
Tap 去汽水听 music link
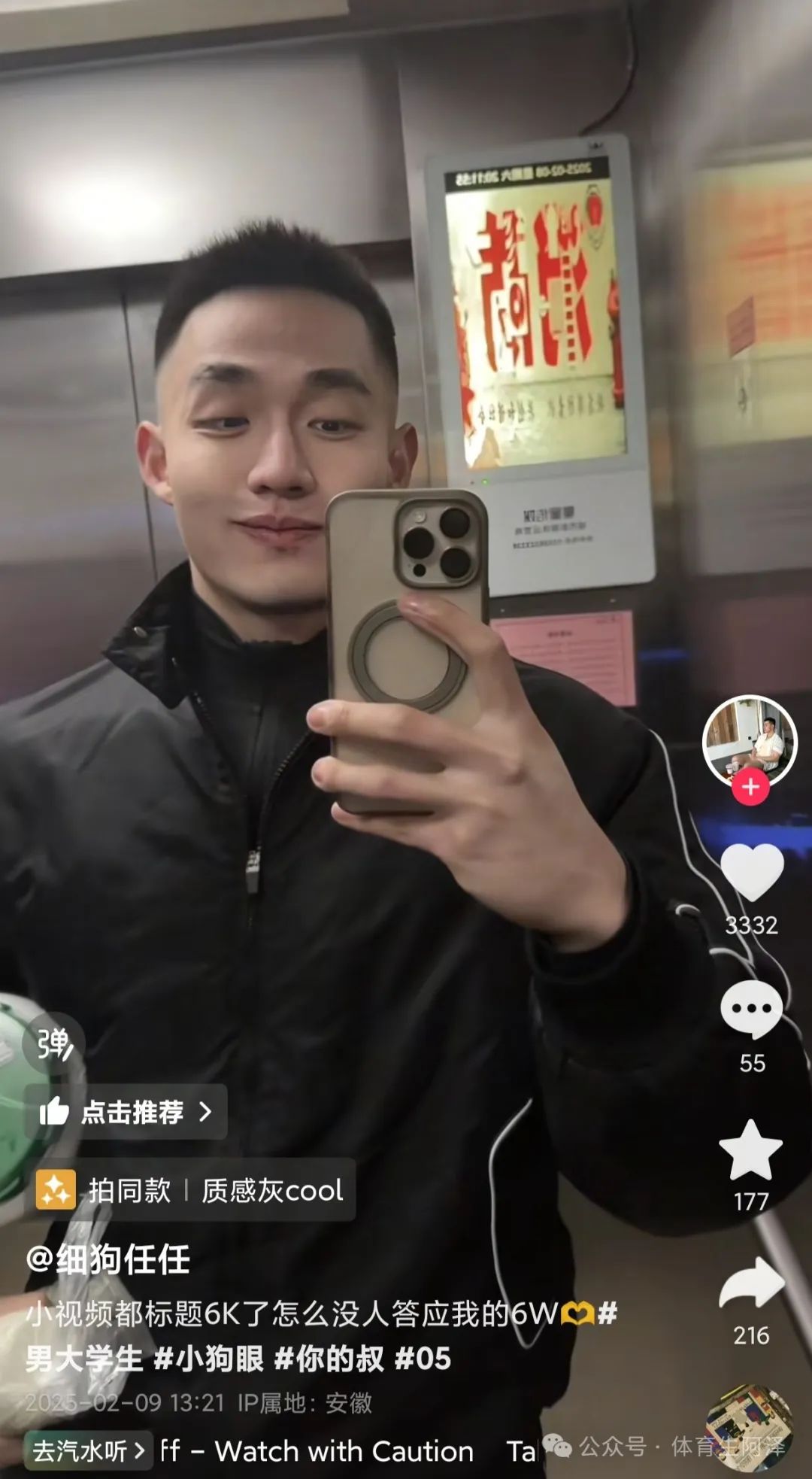coord(88,1450)
